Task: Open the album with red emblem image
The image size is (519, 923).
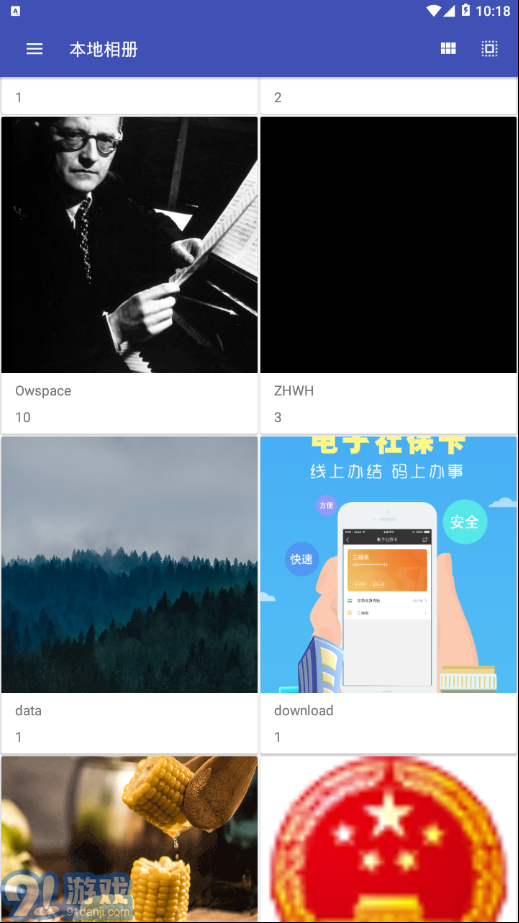Action: tap(388, 839)
